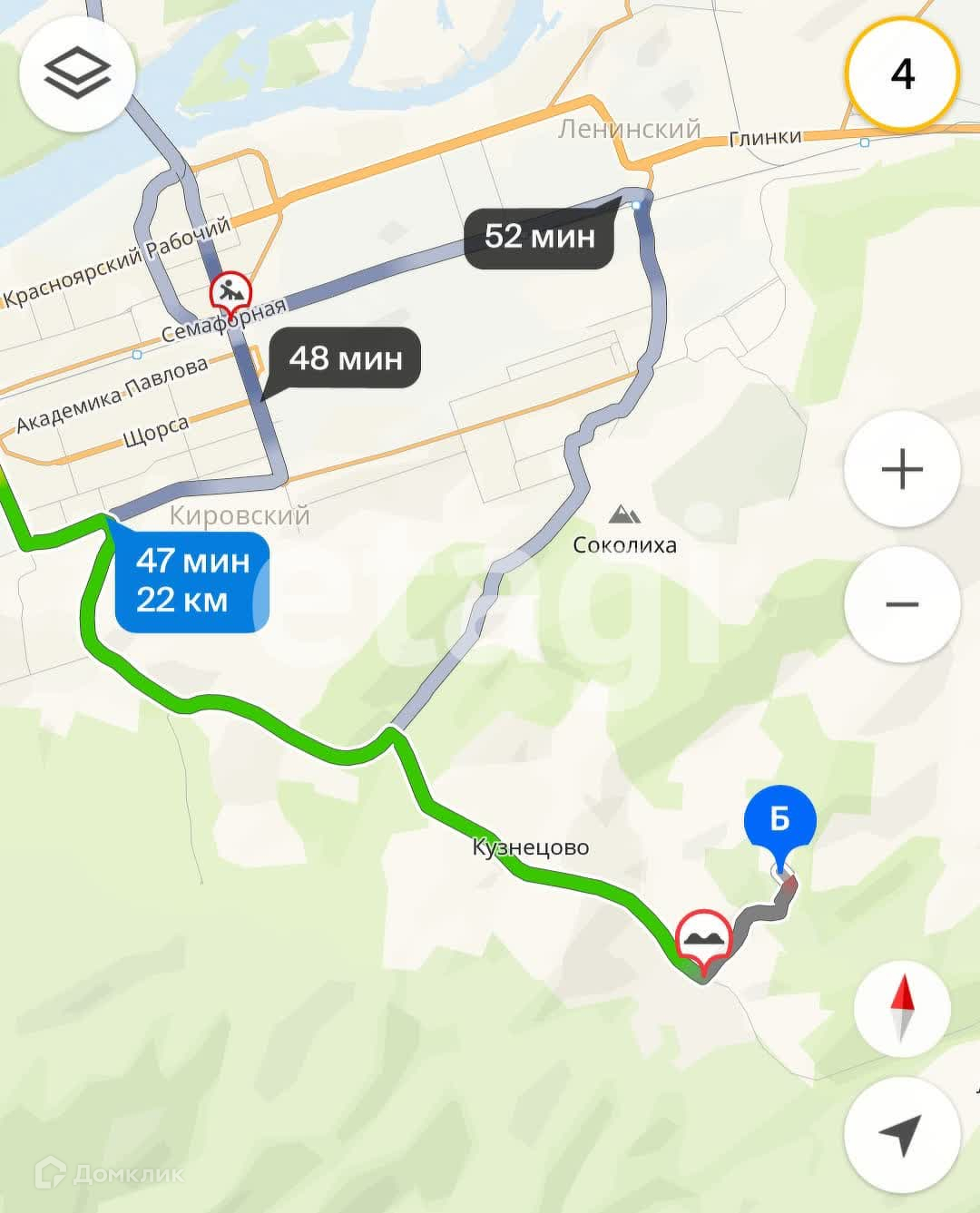
Task: Zoom out of the map
Action: (x=902, y=604)
